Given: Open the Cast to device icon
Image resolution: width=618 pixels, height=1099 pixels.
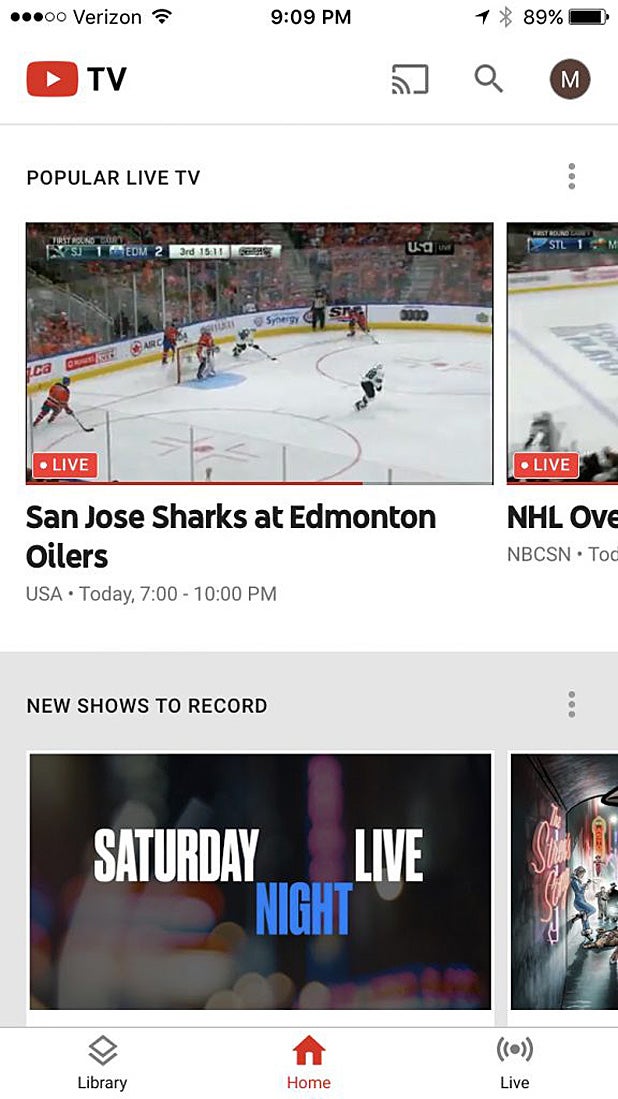Looking at the screenshot, I should [x=410, y=79].
